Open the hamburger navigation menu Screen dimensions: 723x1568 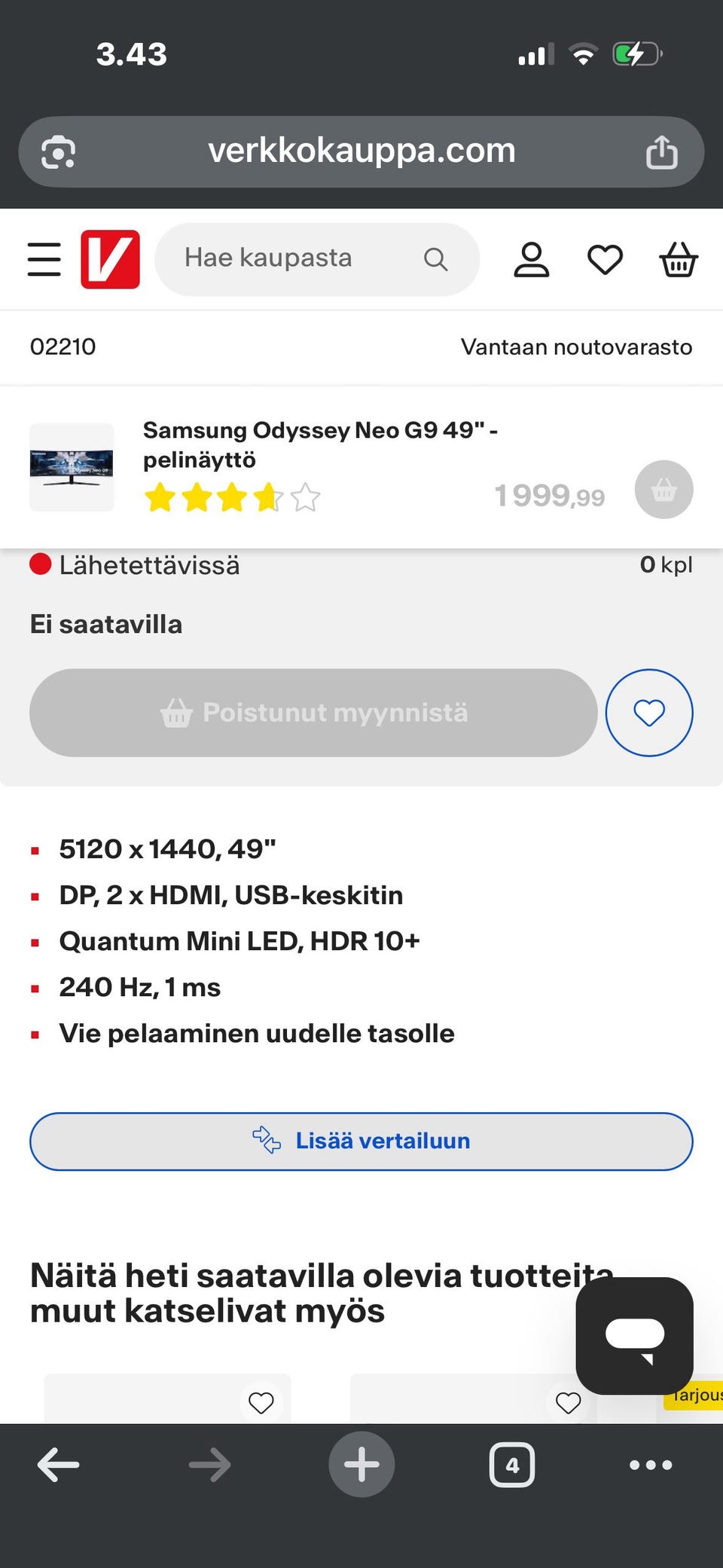coord(43,259)
